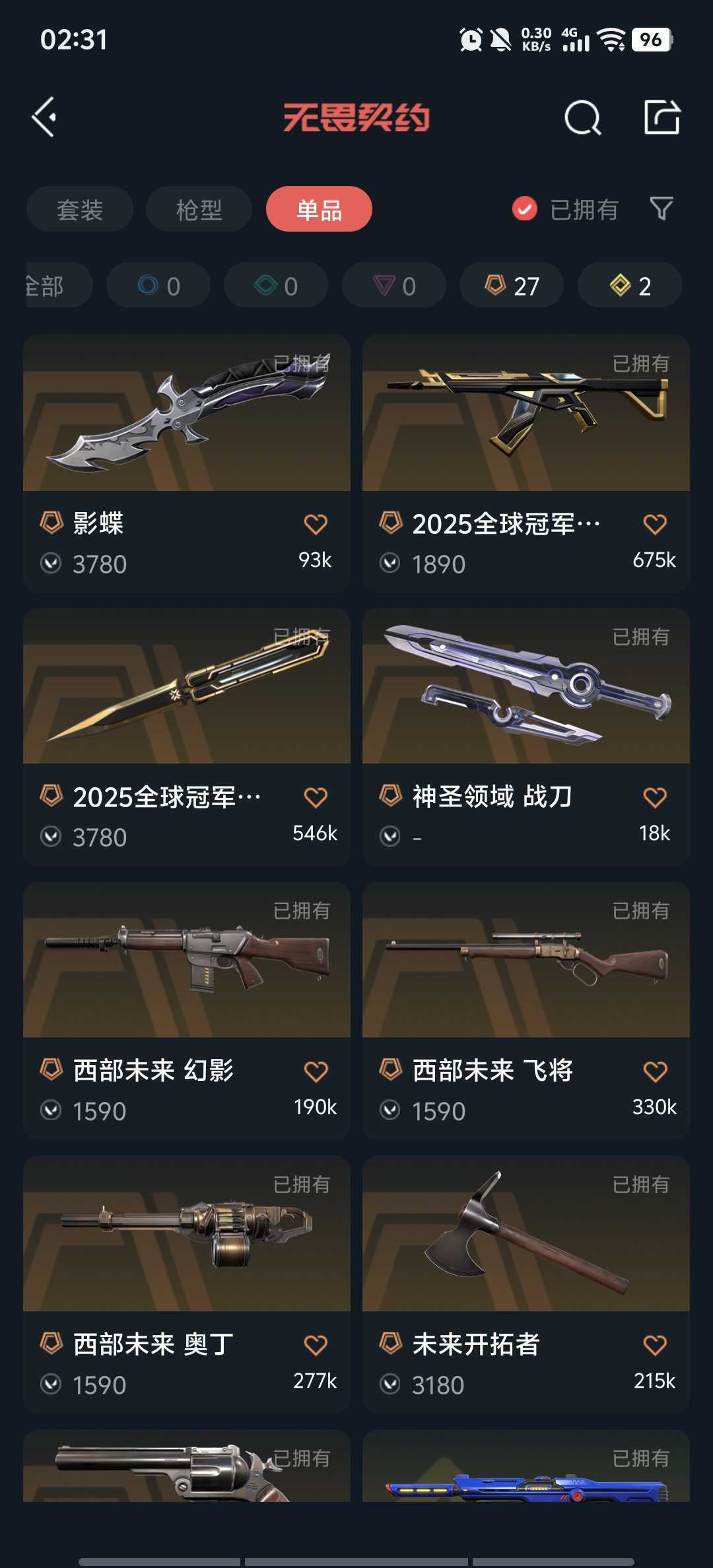Screen dimensions: 713x1568
Task: Open the search function
Action: 581,117
